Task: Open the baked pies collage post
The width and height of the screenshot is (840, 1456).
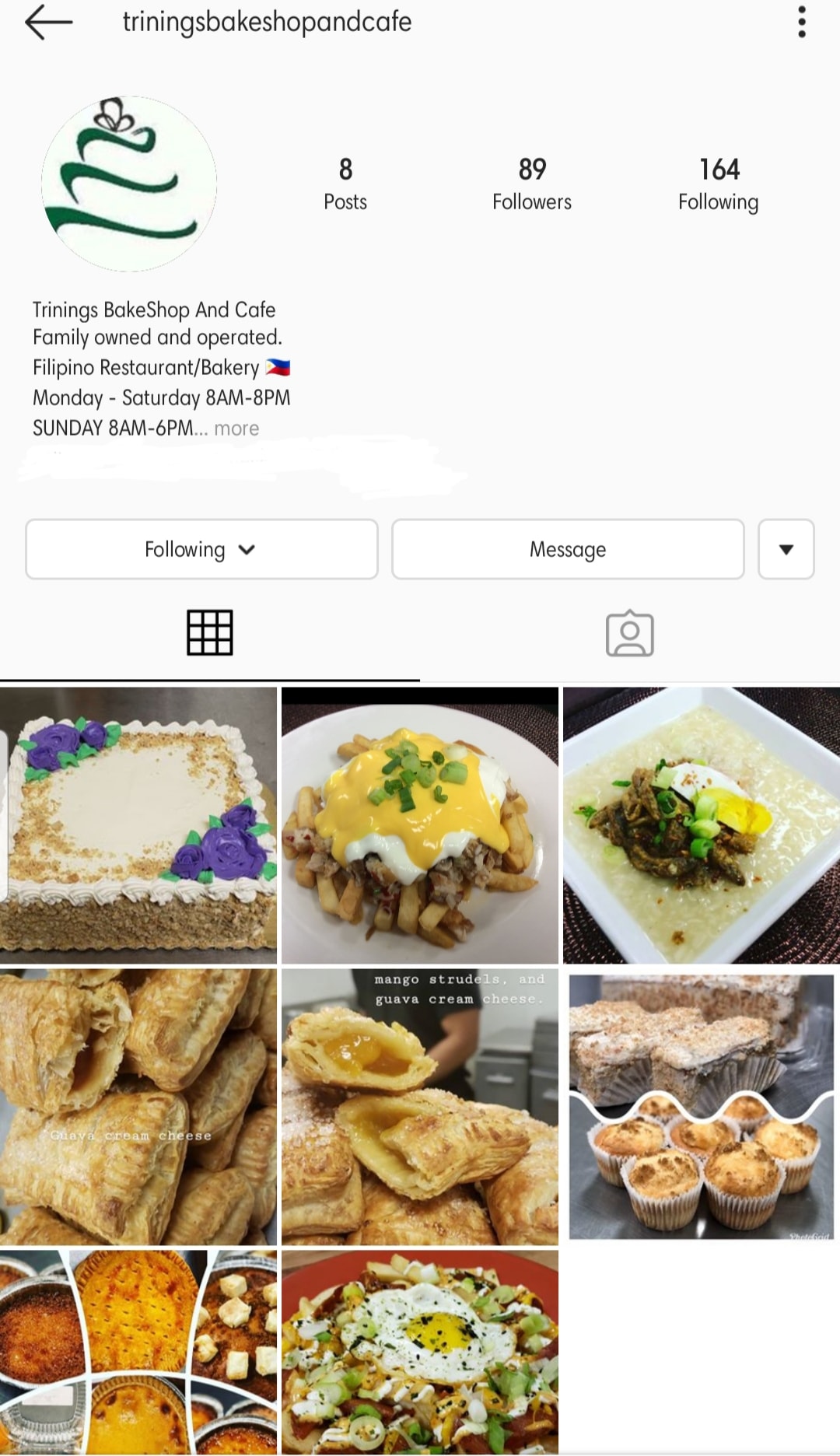Action: tap(138, 1352)
